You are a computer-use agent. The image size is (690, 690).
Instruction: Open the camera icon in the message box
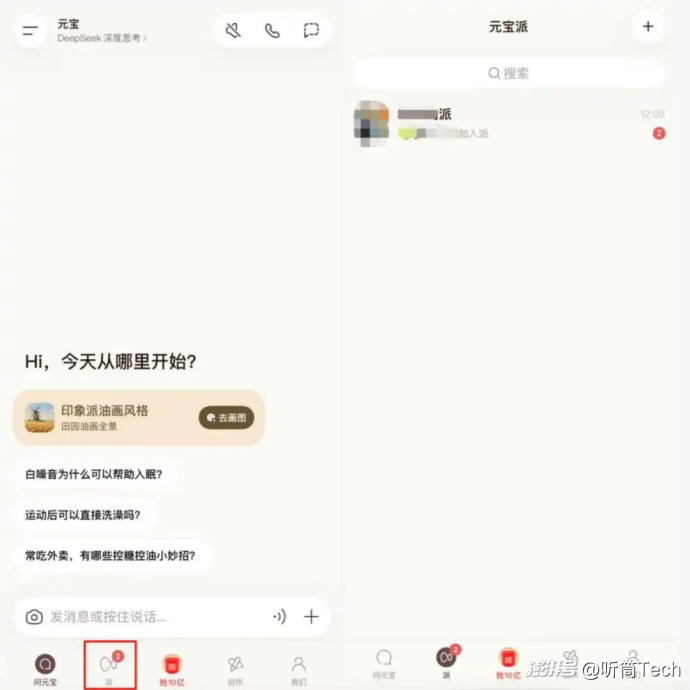(x=34, y=617)
